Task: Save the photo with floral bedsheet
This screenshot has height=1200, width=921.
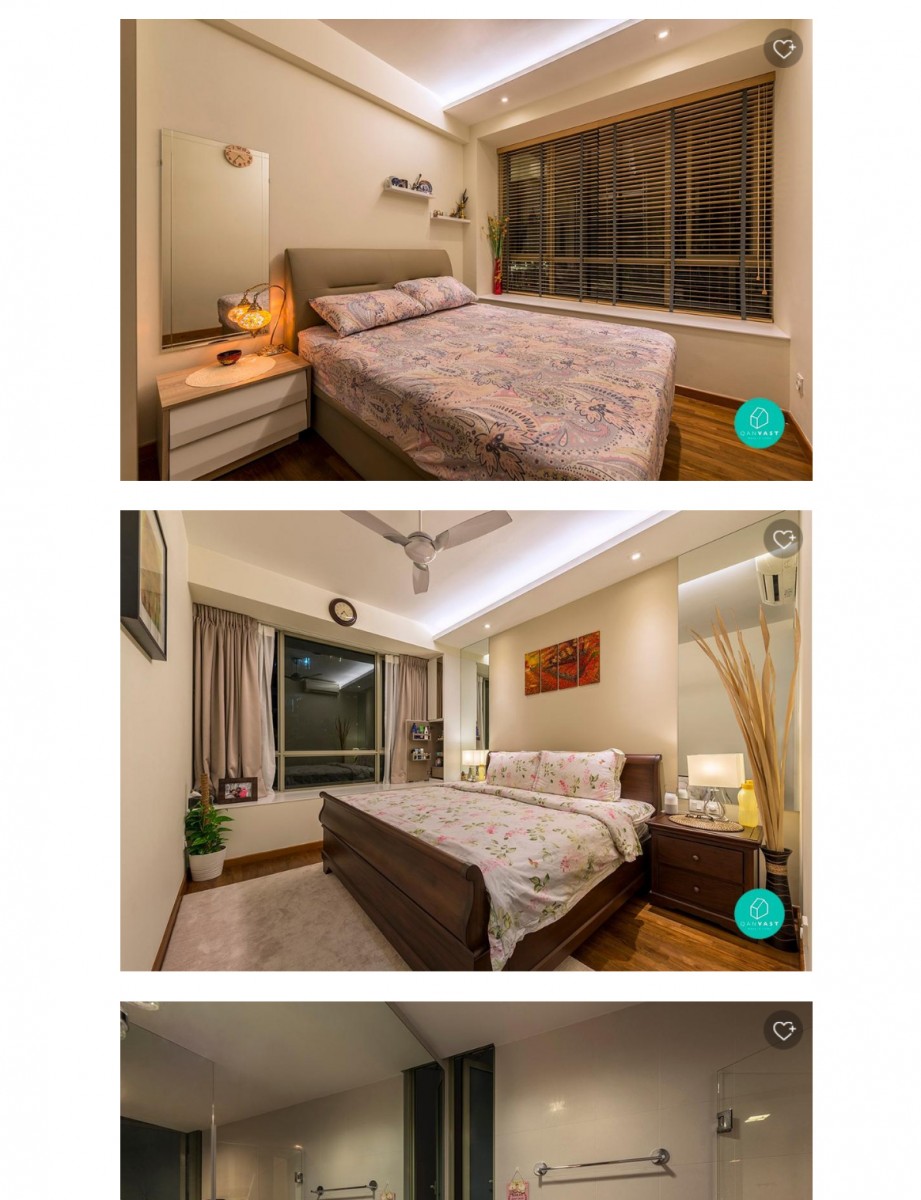Action: point(783,539)
